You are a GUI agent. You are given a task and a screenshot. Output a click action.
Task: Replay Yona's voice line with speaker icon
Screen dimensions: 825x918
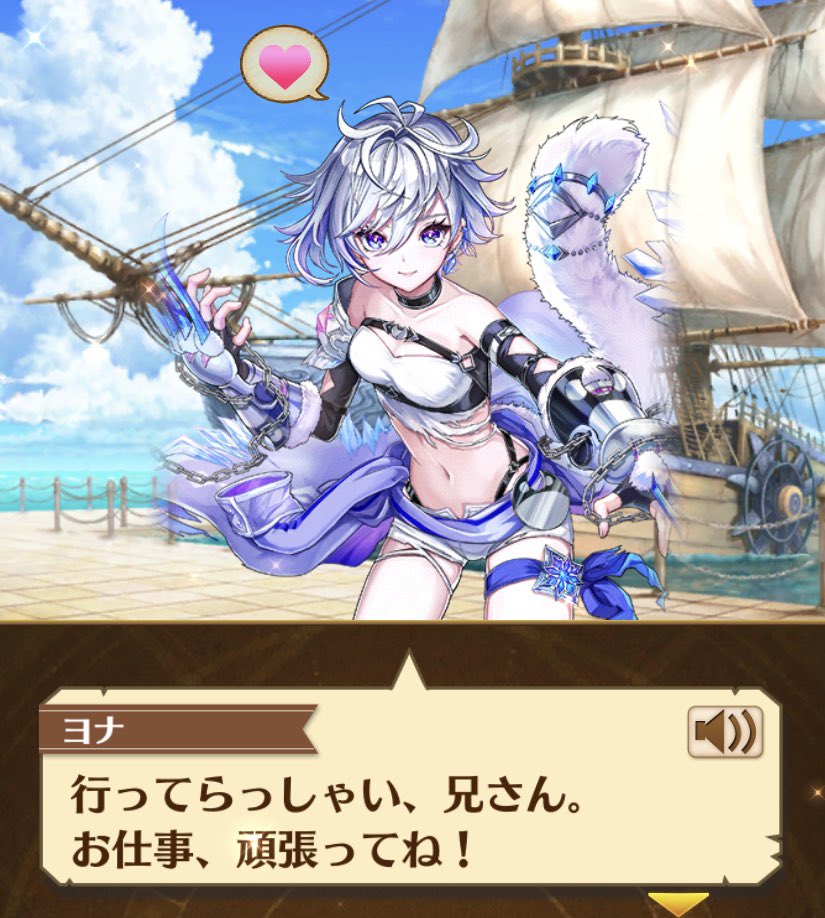[725, 731]
